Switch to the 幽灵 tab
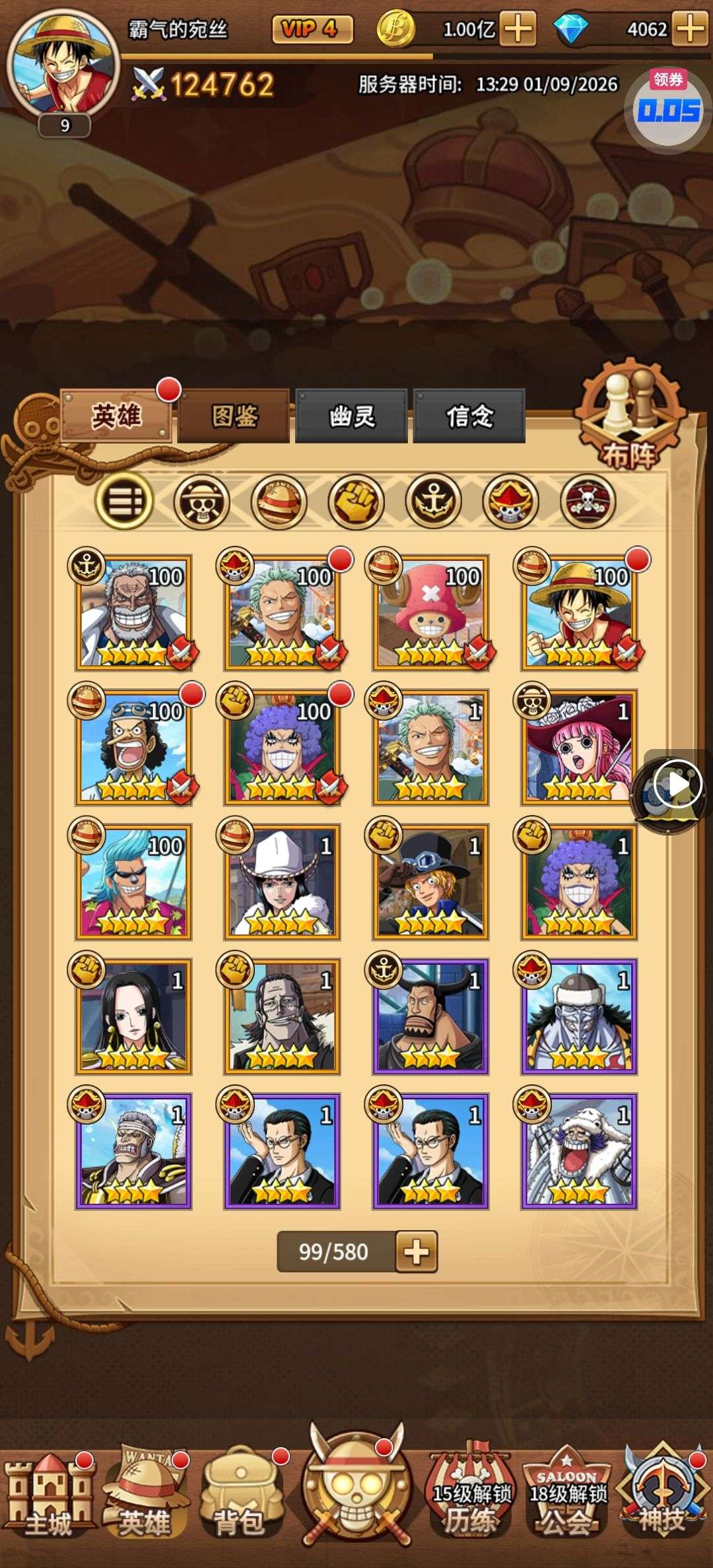This screenshot has width=713, height=1568. click(x=351, y=416)
